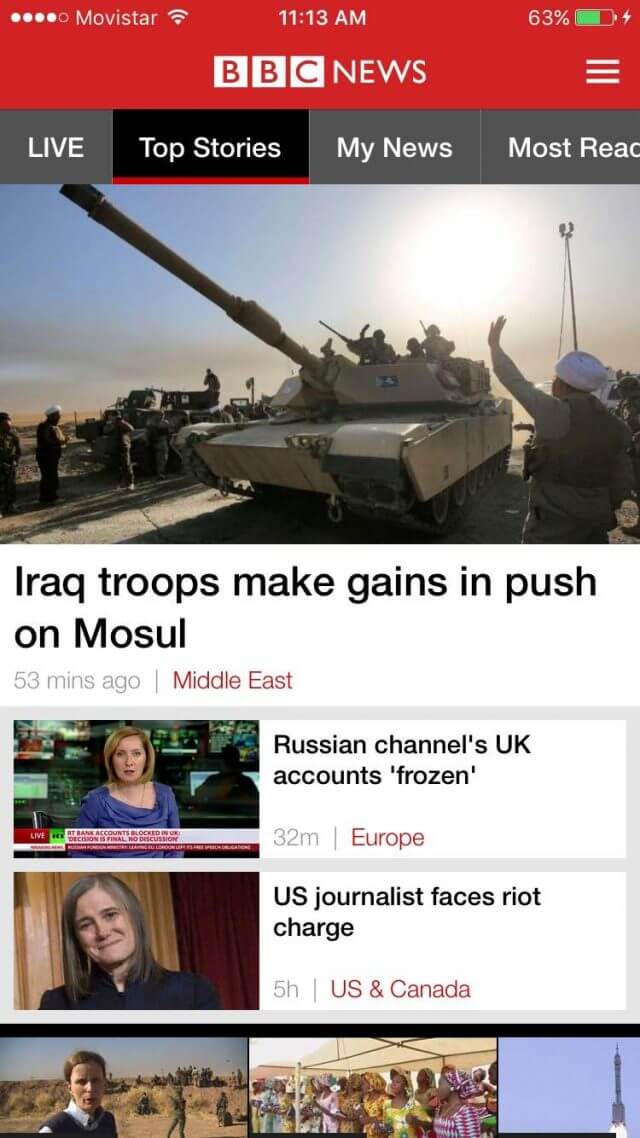Screen dimensions: 640x1138
Task: Open the rocket launch tile
Action: pos(570,1087)
